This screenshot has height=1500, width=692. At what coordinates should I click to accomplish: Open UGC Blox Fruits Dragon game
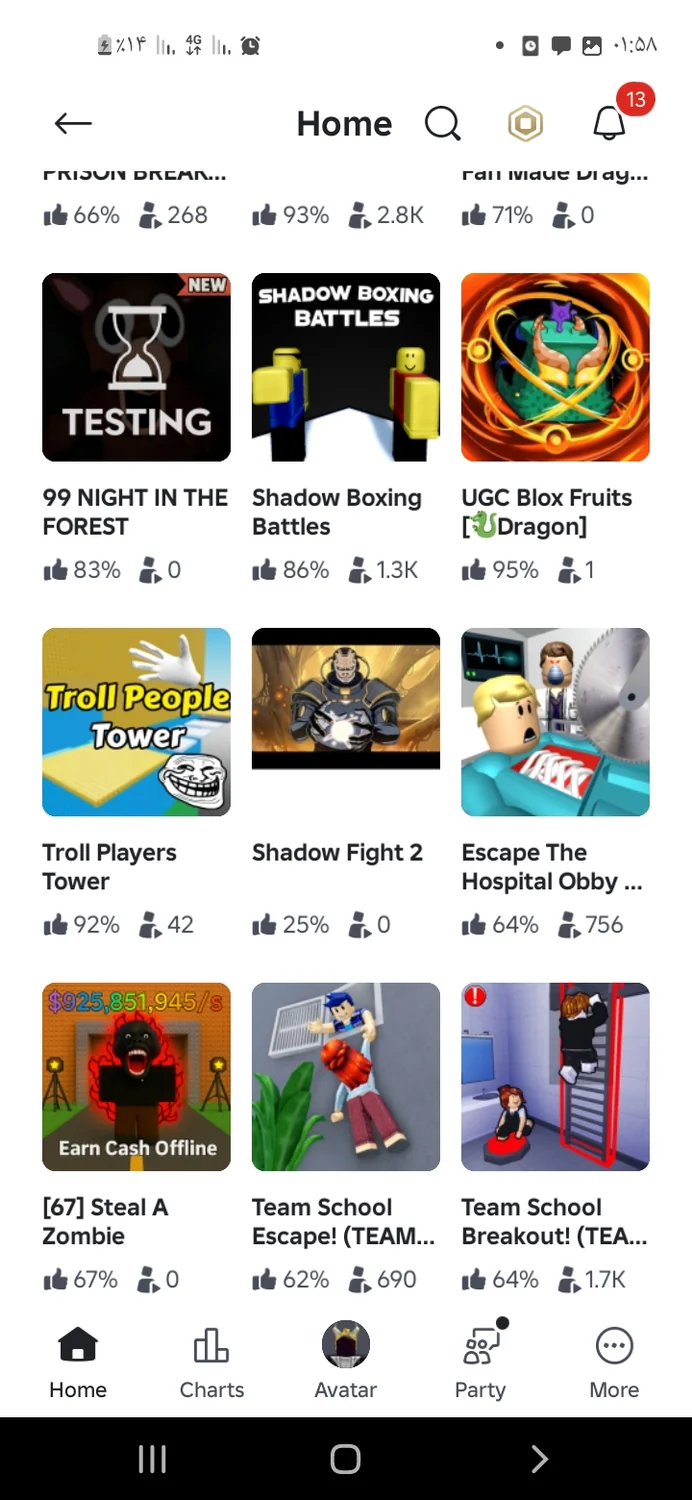pos(555,367)
